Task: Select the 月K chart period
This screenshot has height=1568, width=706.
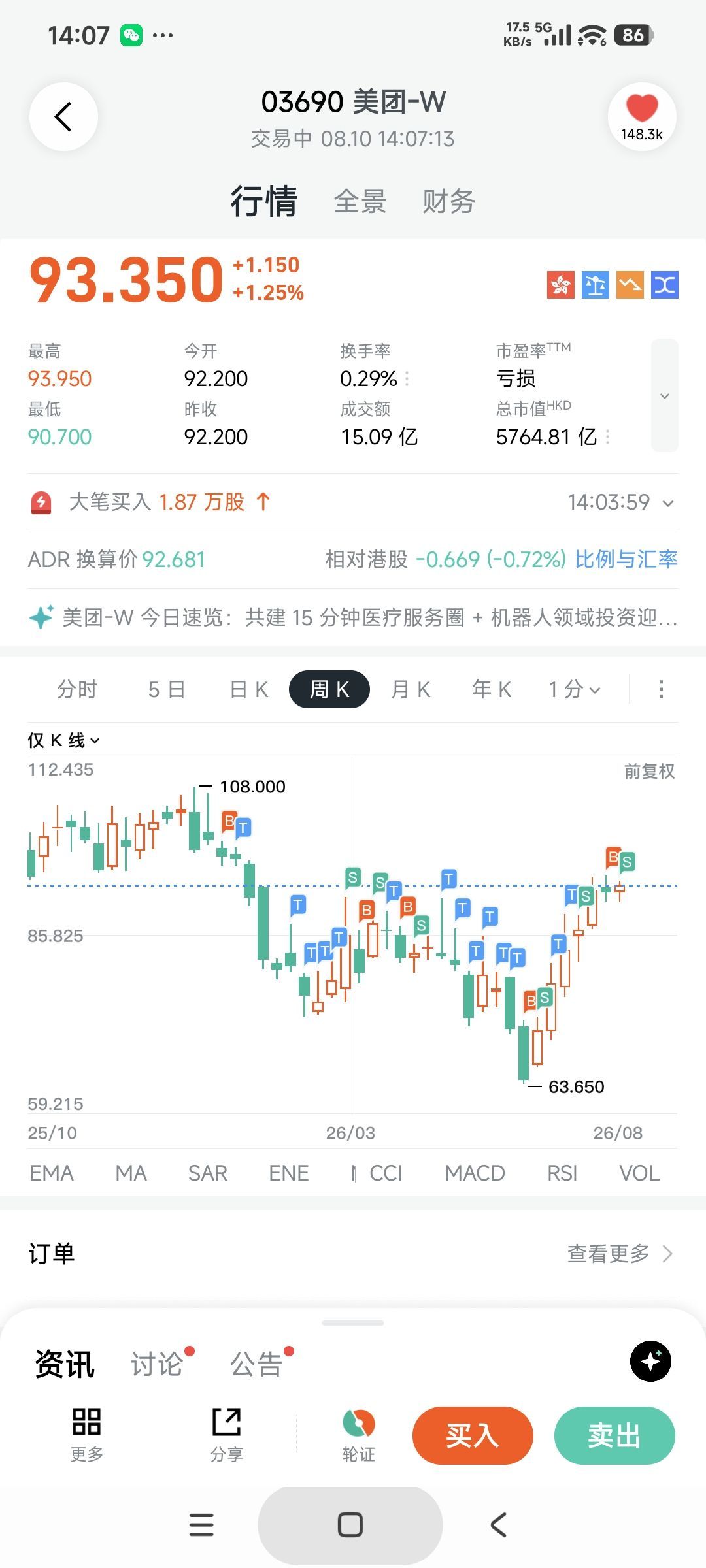Action: coord(411,689)
